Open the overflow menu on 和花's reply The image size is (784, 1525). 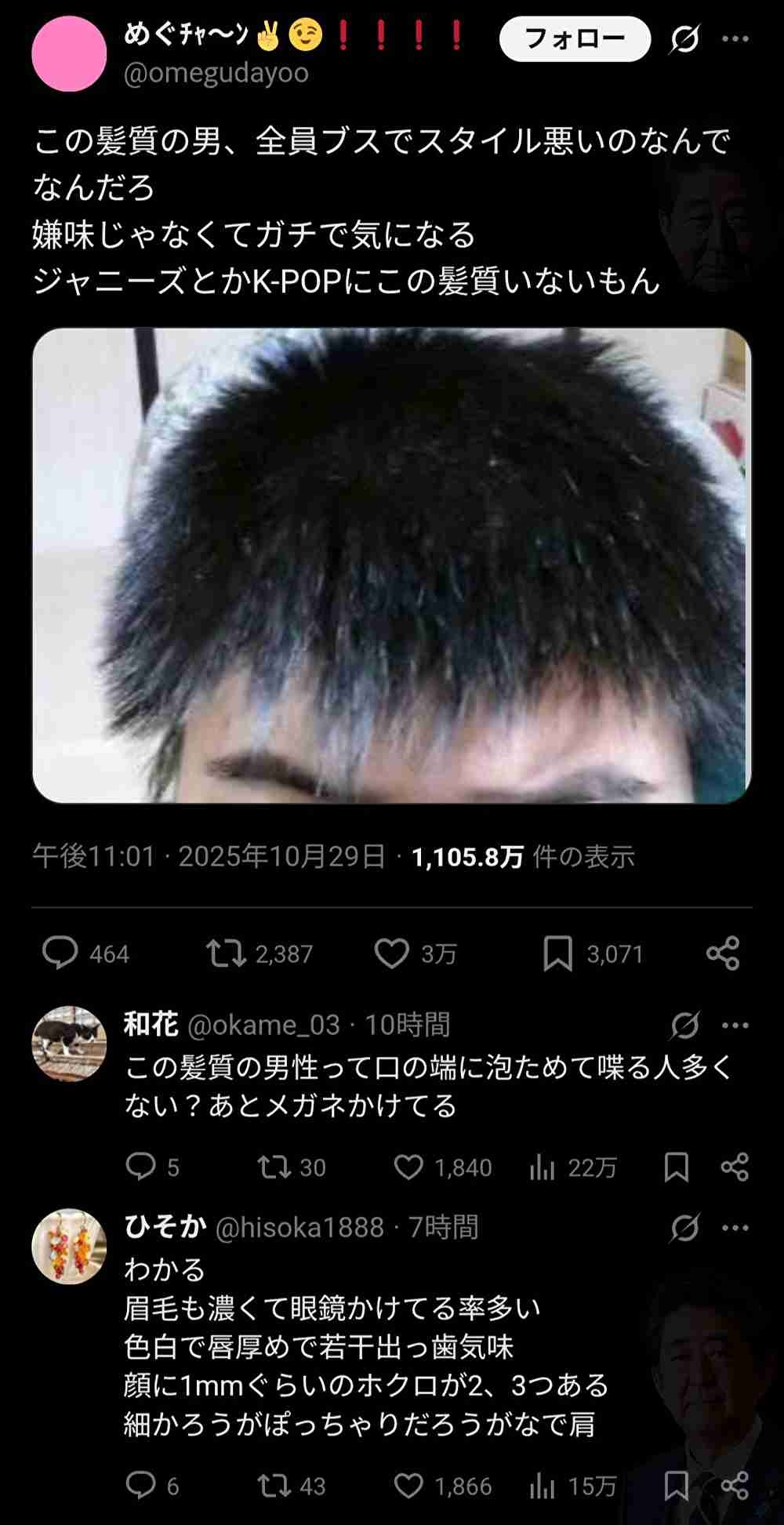(735, 1025)
